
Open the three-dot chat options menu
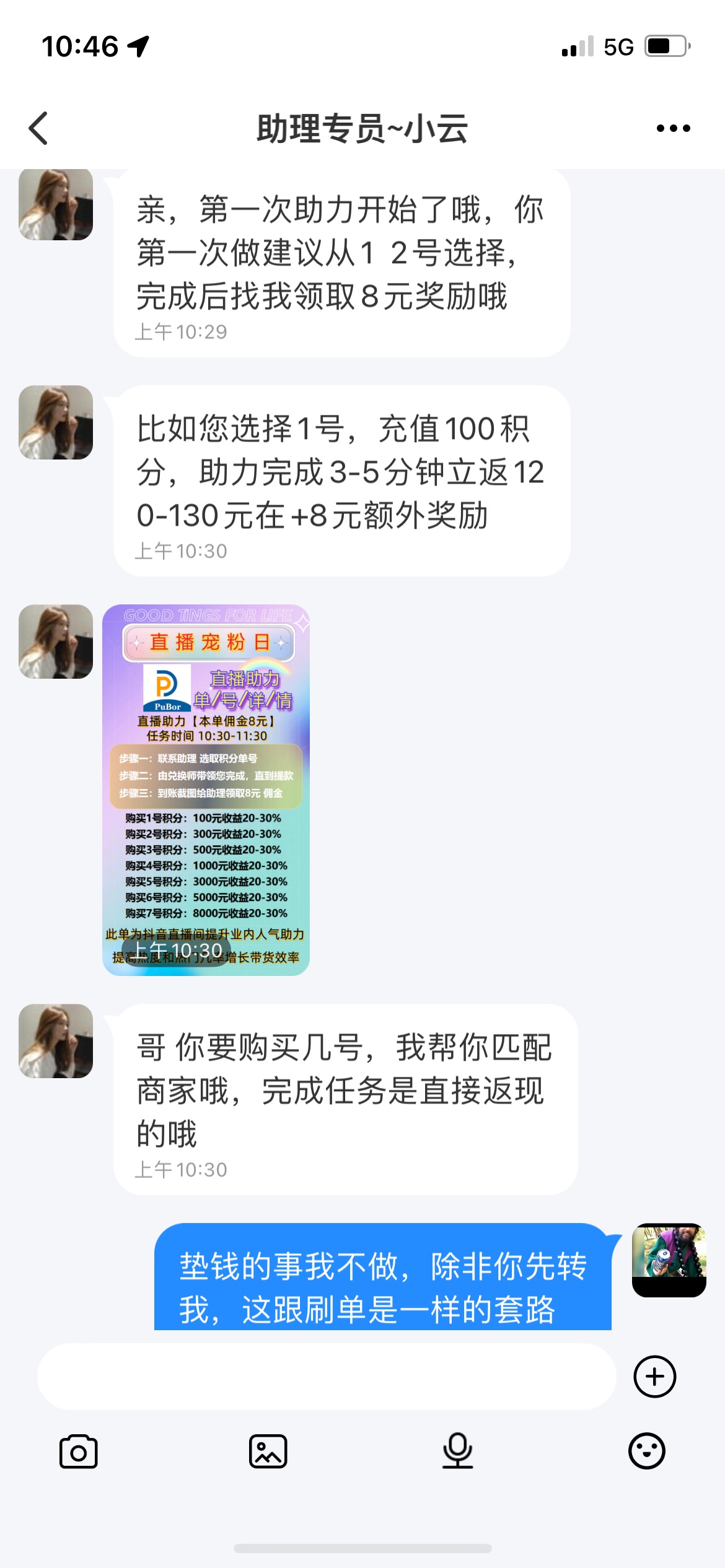click(x=673, y=128)
